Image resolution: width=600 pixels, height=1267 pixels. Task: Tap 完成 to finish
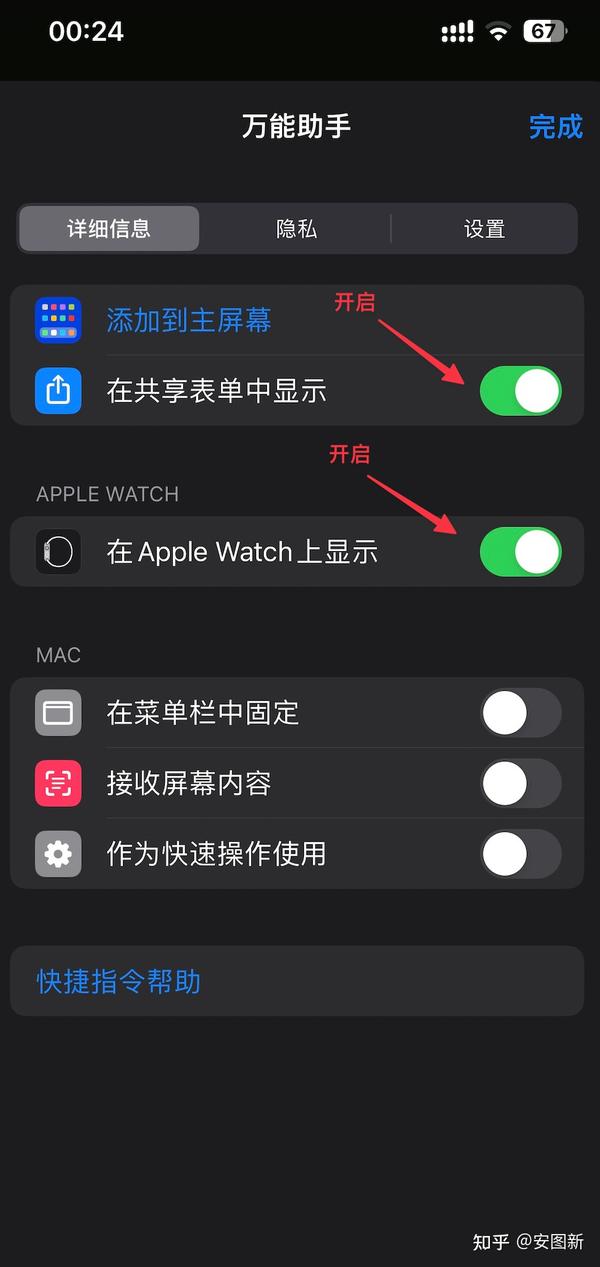(555, 127)
